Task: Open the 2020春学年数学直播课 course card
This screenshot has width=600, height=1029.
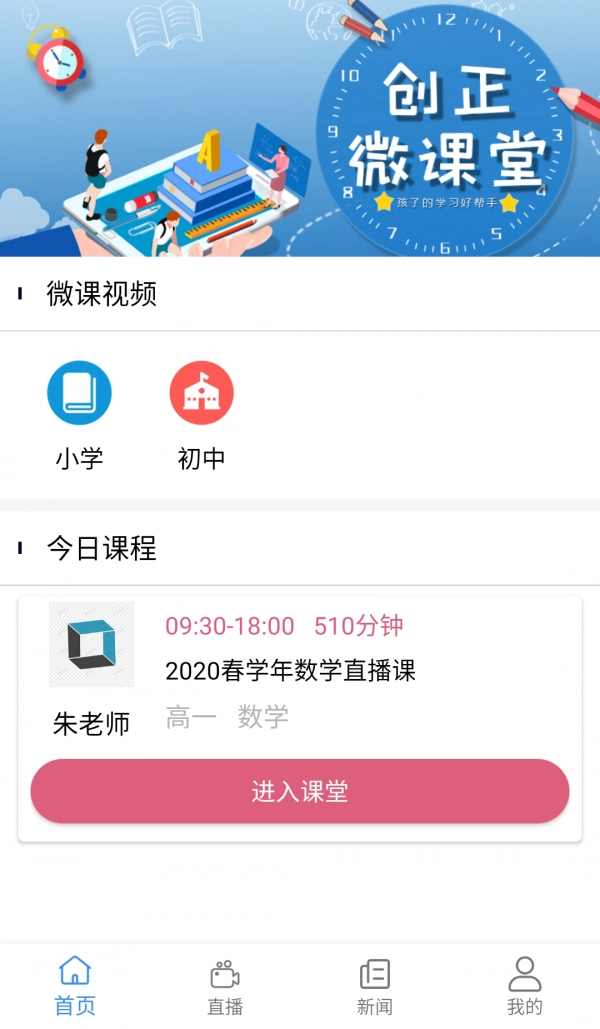Action: (x=290, y=670)
